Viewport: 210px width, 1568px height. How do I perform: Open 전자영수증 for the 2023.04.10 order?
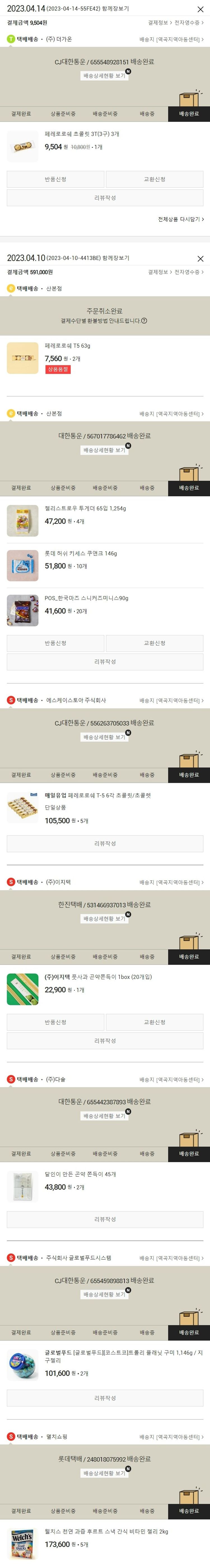coord(189,272)
